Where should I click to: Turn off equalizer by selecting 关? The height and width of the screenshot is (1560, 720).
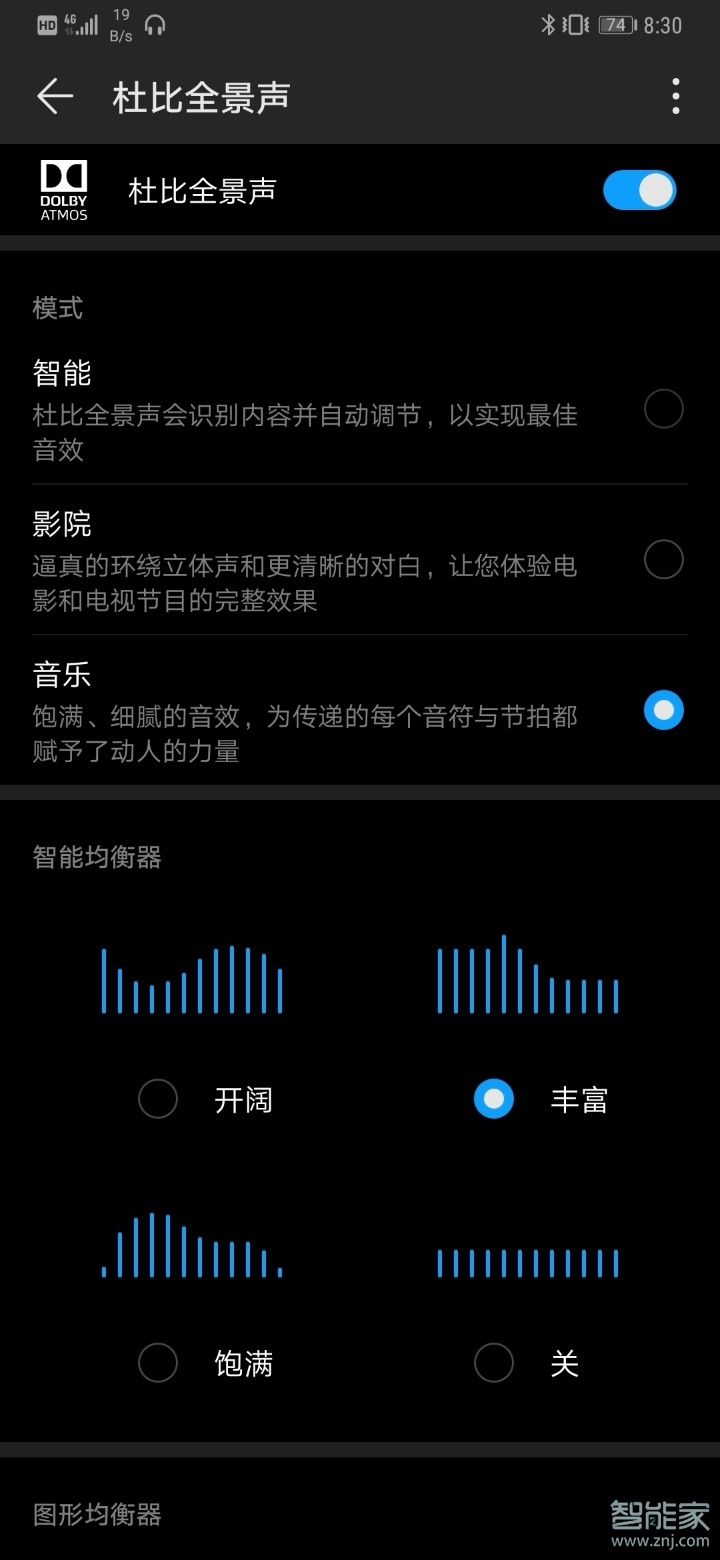tap(492, 1362)
